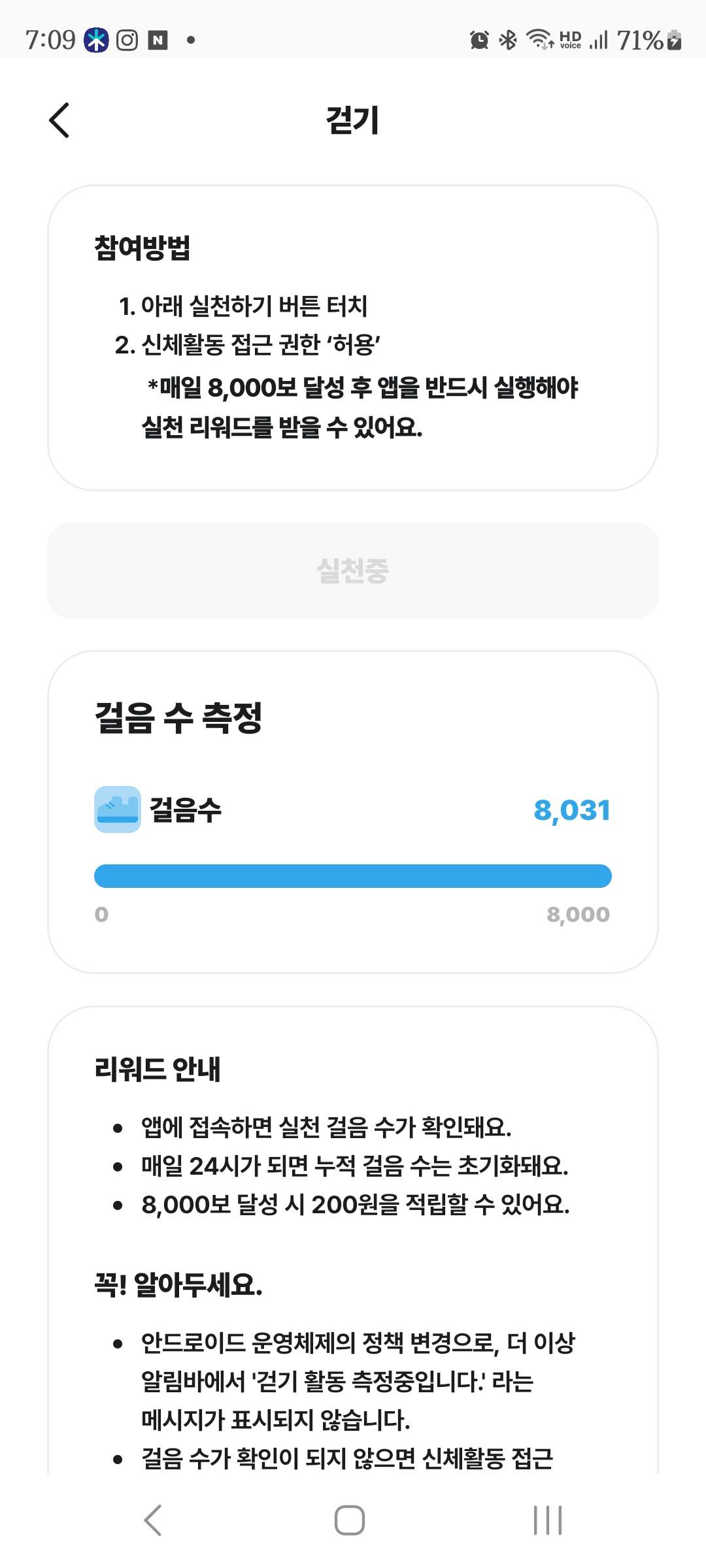Open the system home screen
Image resolution: width=706 pixels, height=1568 pixels.
[x=350, y=1520]
